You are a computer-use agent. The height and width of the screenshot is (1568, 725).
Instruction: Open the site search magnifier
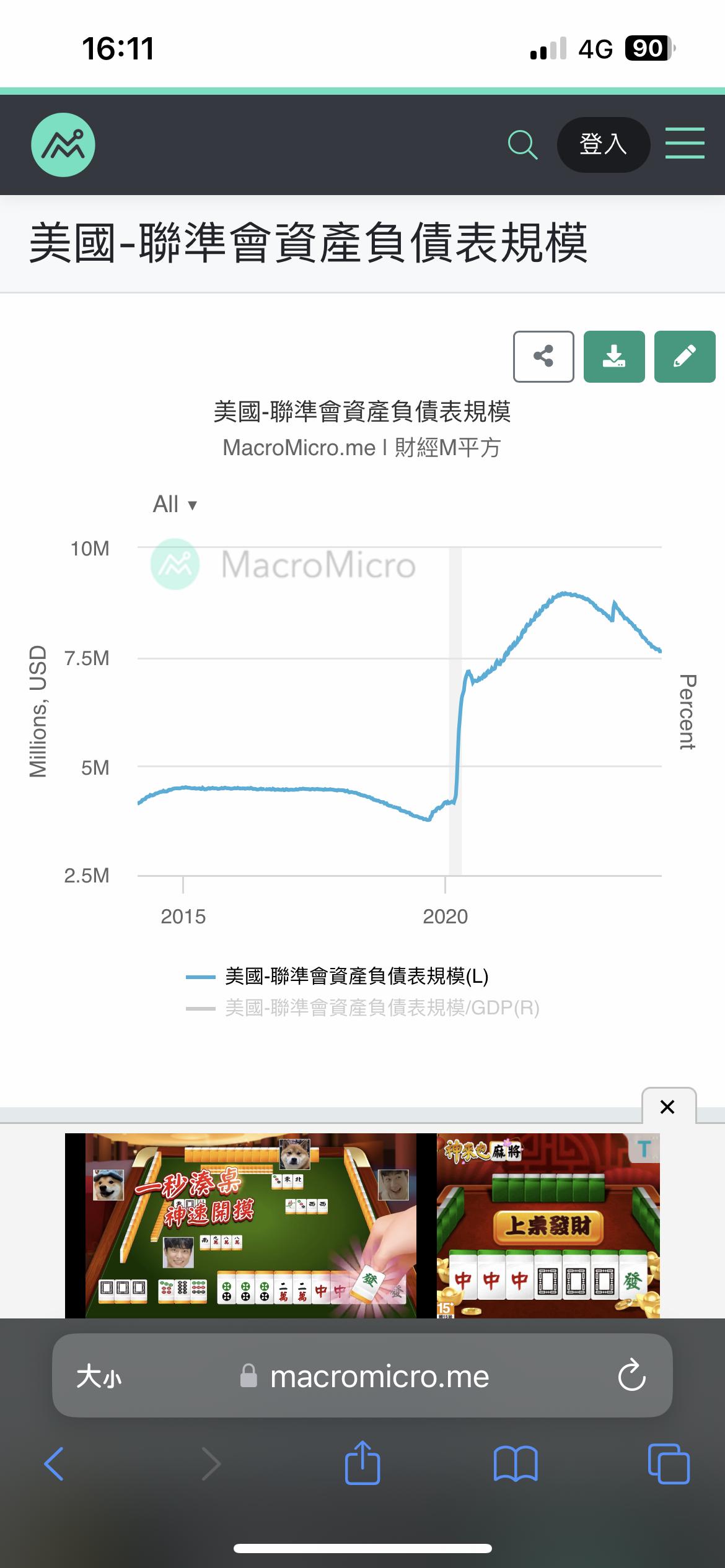click(x=522, y=145)
